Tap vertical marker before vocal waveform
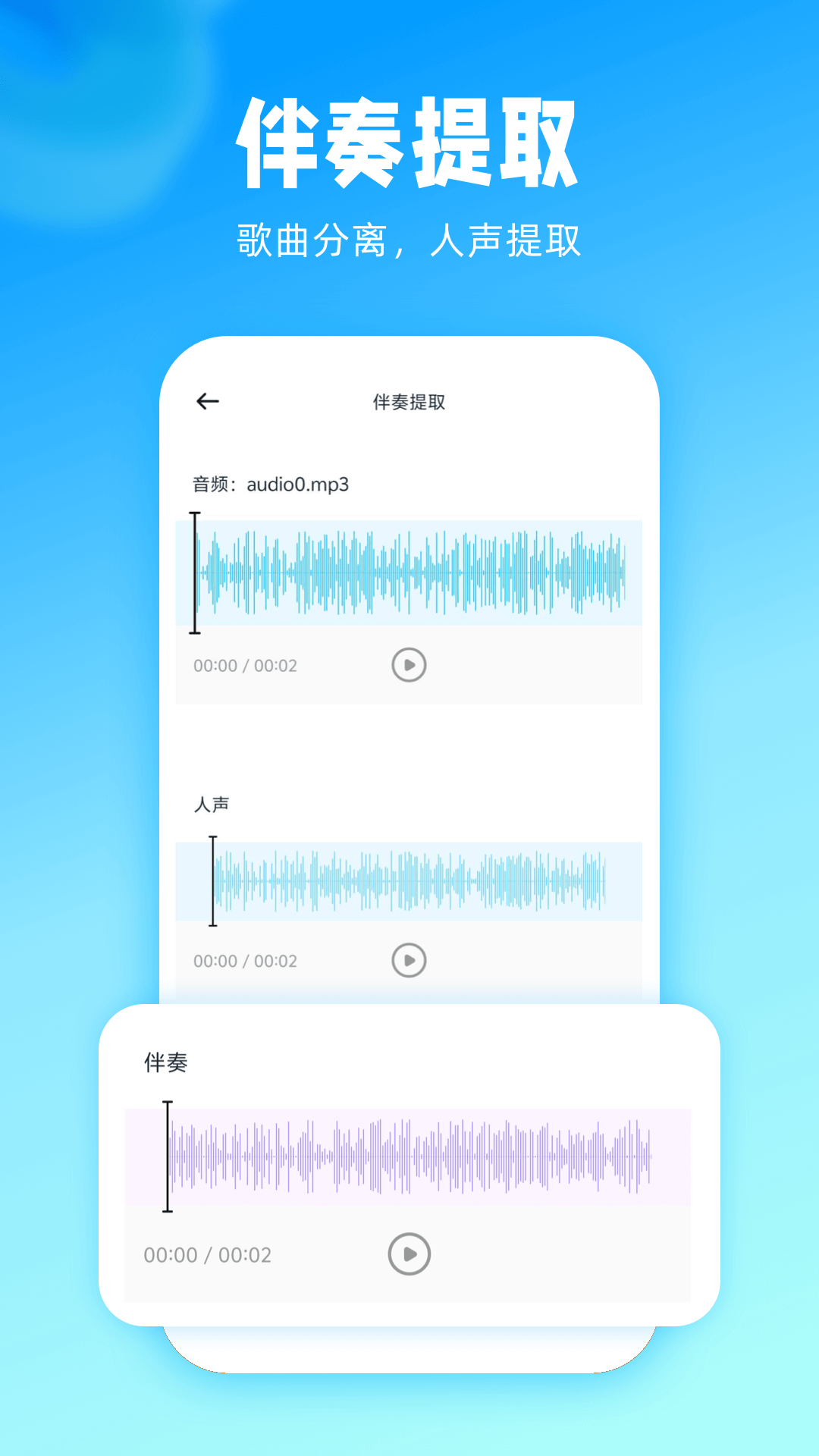 [212, 881]
